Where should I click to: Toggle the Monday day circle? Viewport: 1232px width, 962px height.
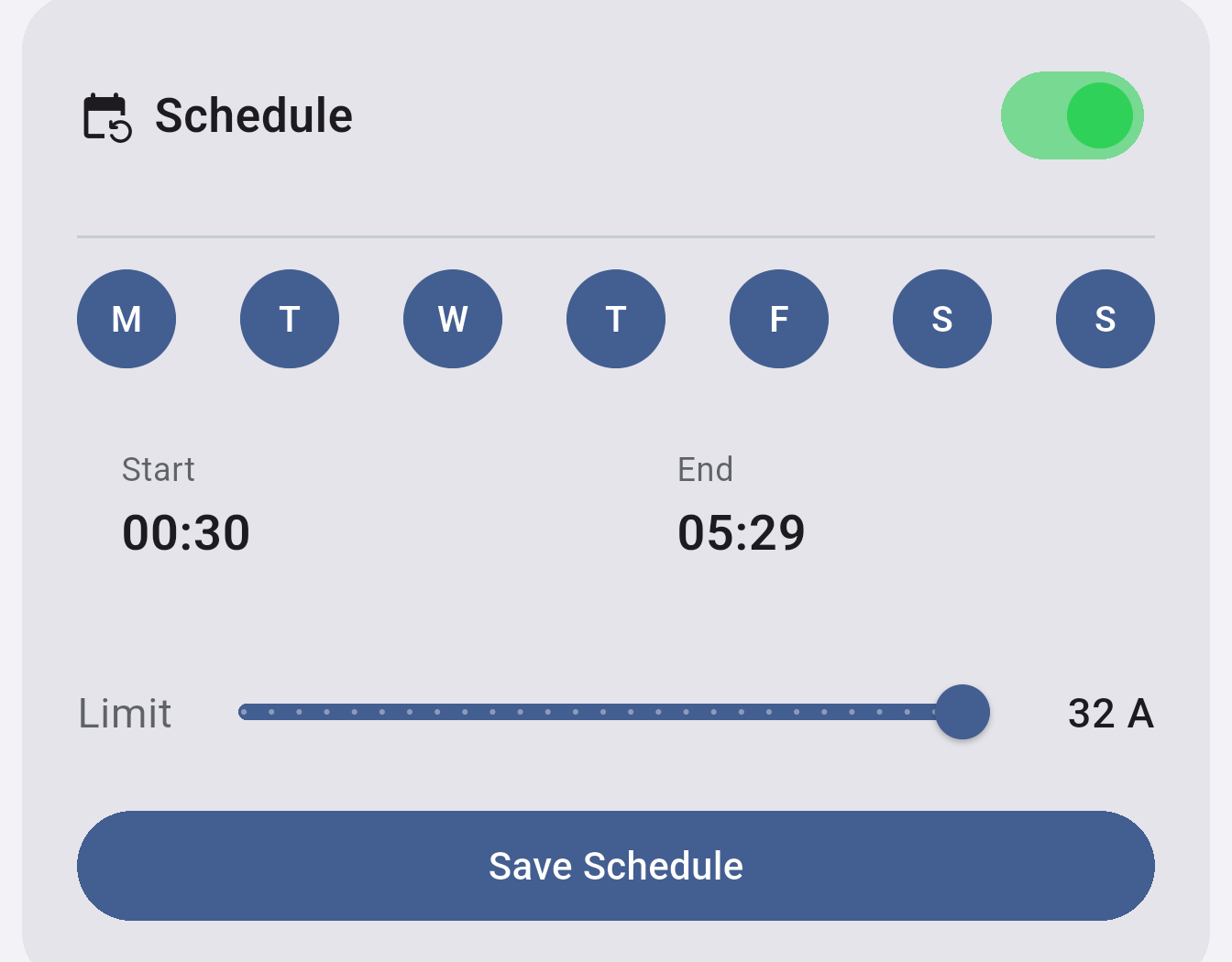[x=126, y=319]
